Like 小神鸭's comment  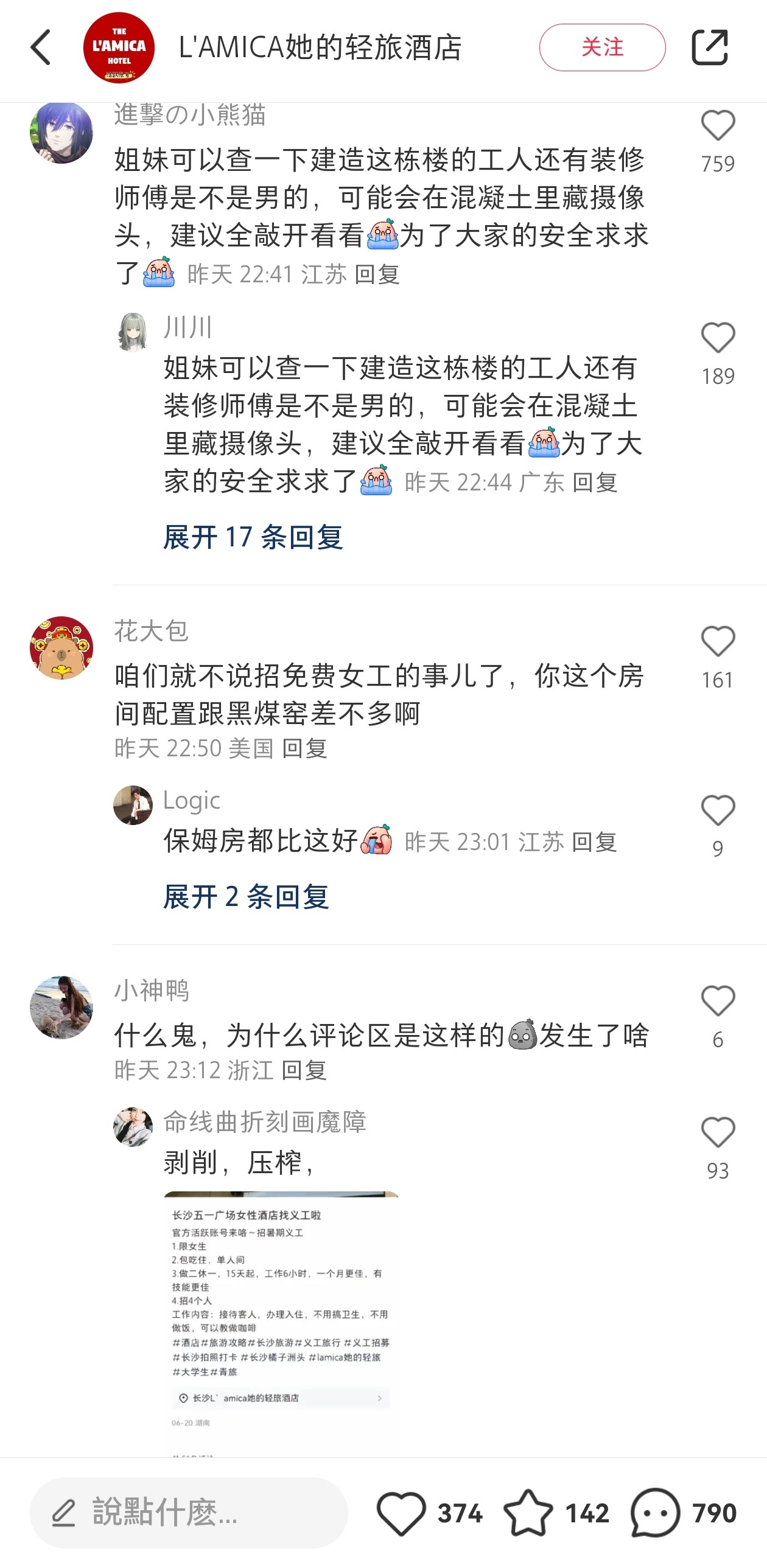pos(718,1002)
